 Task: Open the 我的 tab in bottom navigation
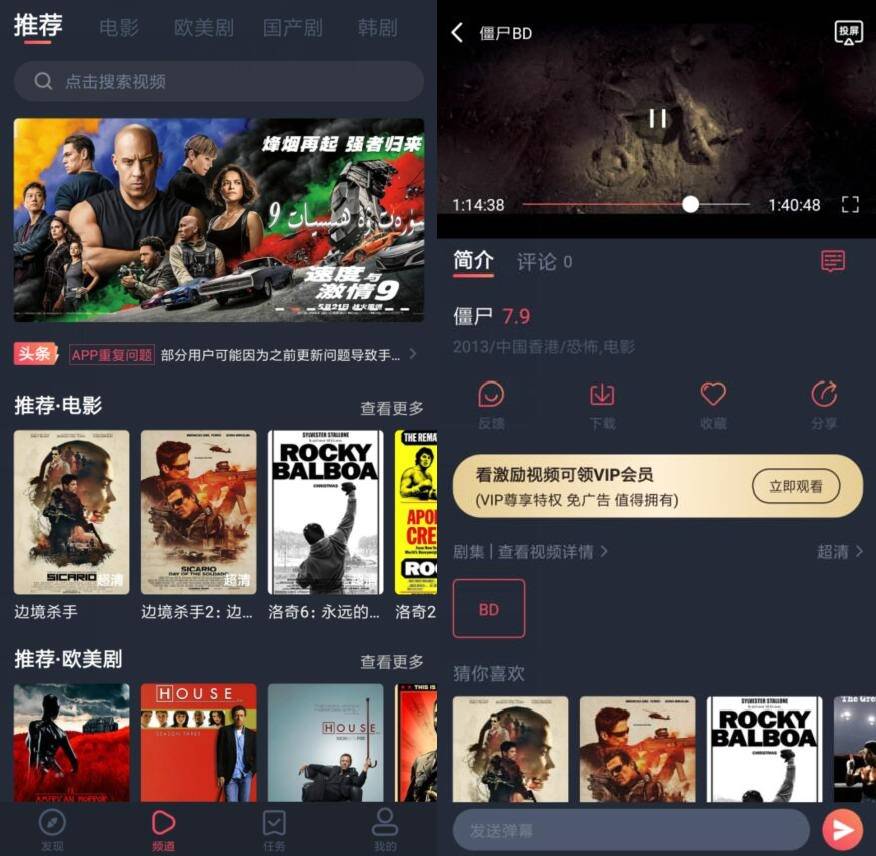(384, 830)
